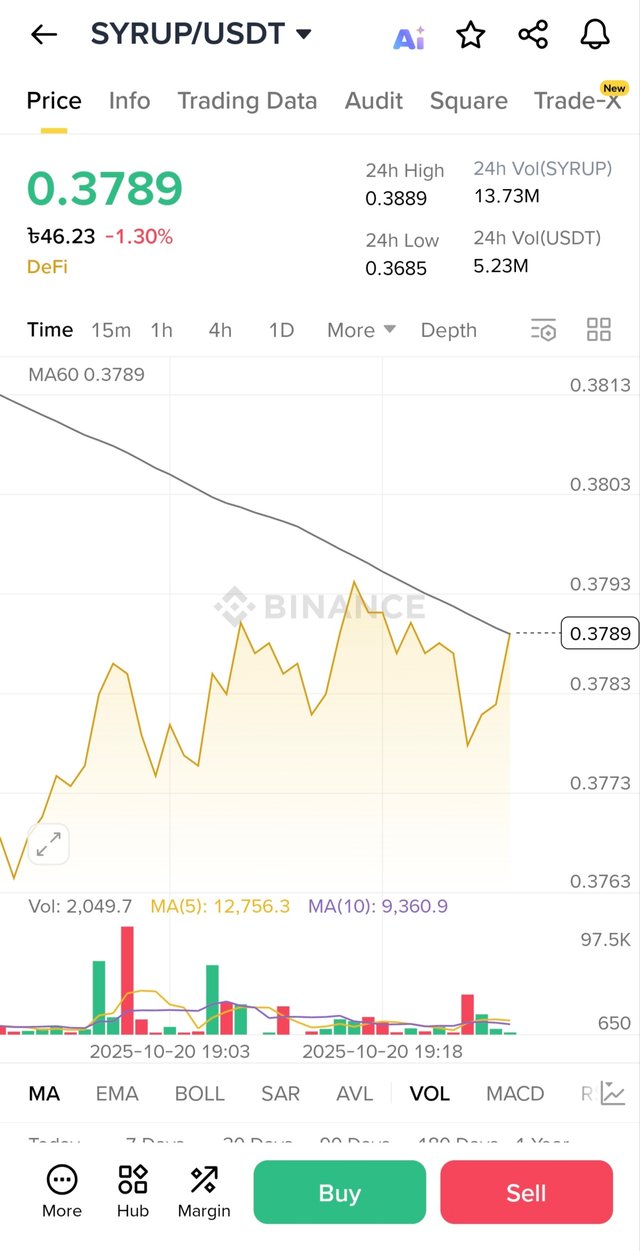The height and width of the screenshot is (1251, 640).
Task: Set a price alert bell
Action: click(x=595, y=35)
